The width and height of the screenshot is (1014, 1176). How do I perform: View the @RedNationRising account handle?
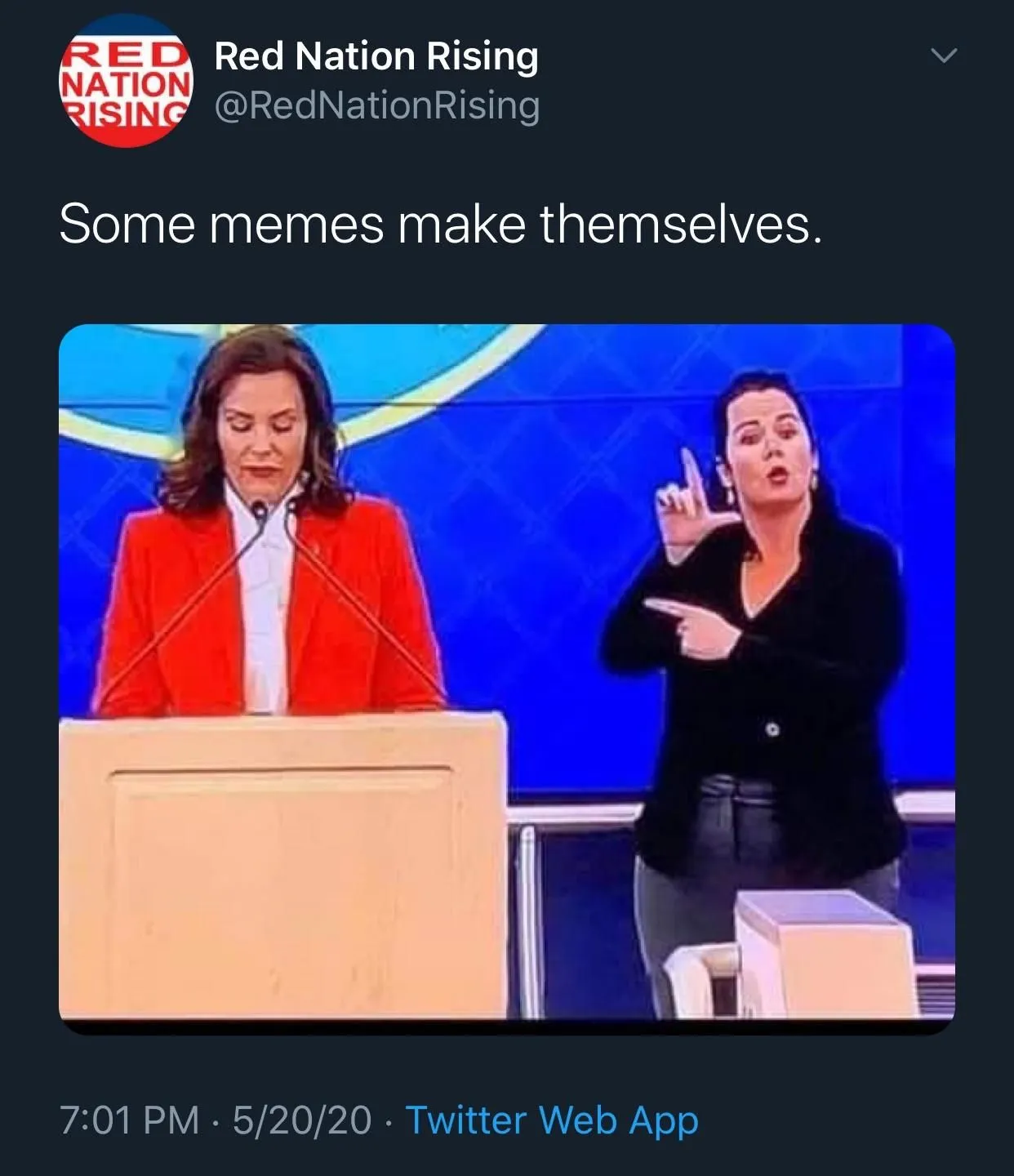point(376,106)
